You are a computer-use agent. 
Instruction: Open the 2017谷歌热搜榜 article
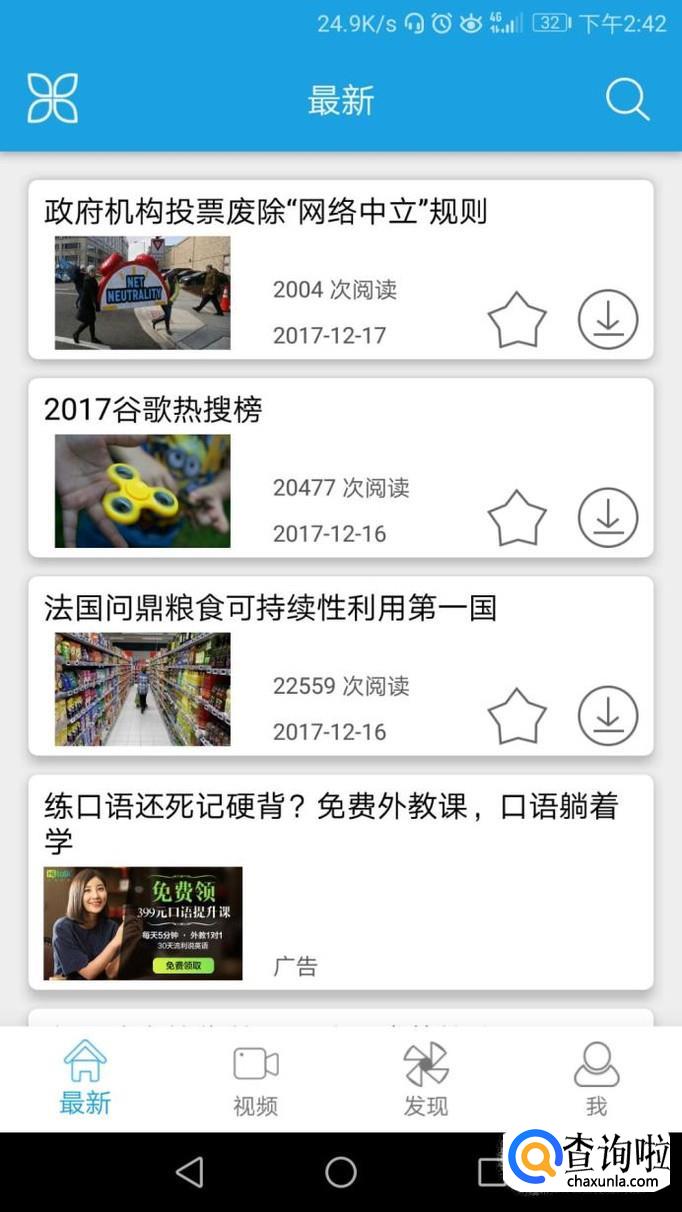click(153, 410)
